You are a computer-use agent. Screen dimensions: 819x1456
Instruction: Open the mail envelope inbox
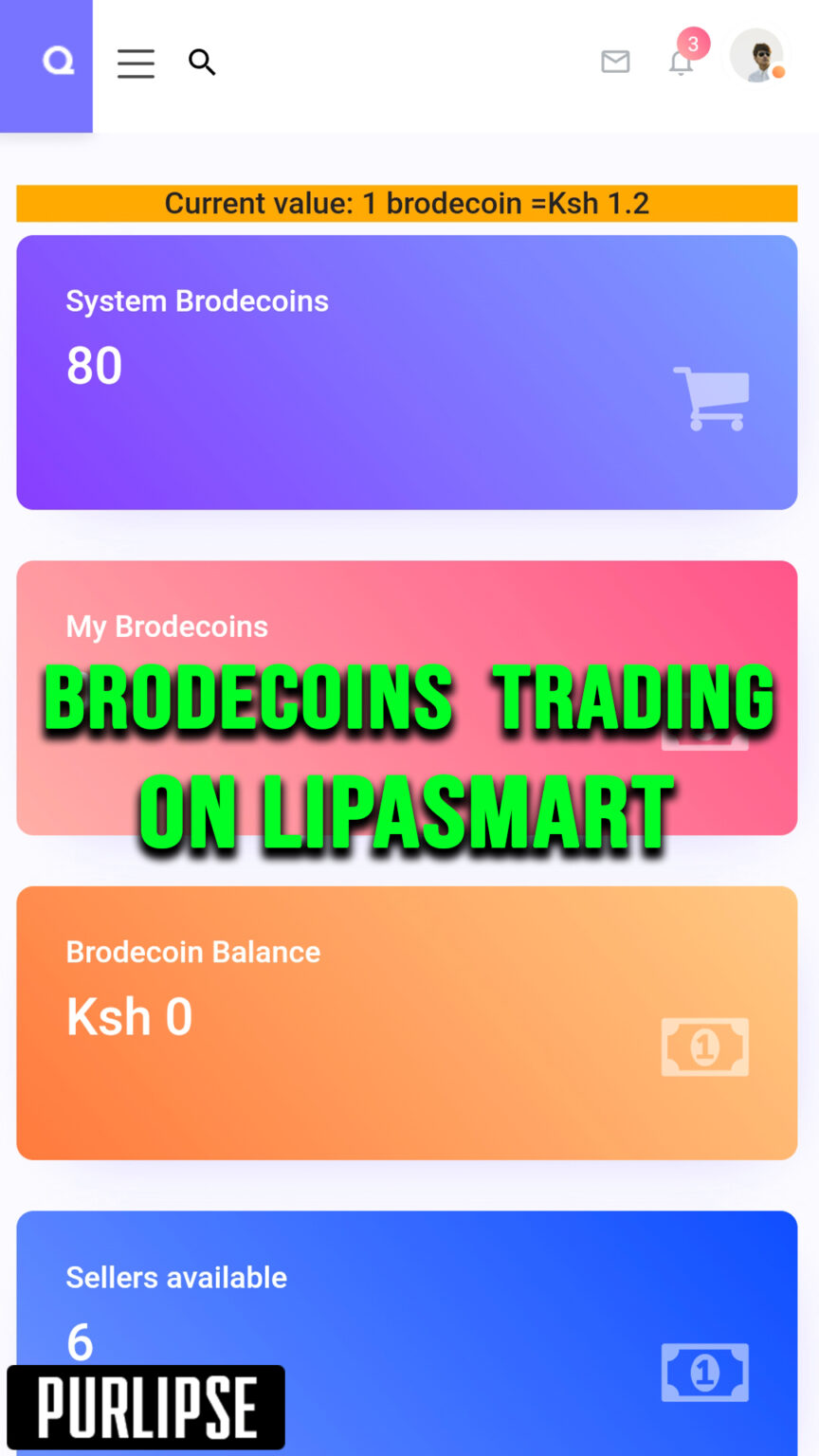tap(615, 62)
